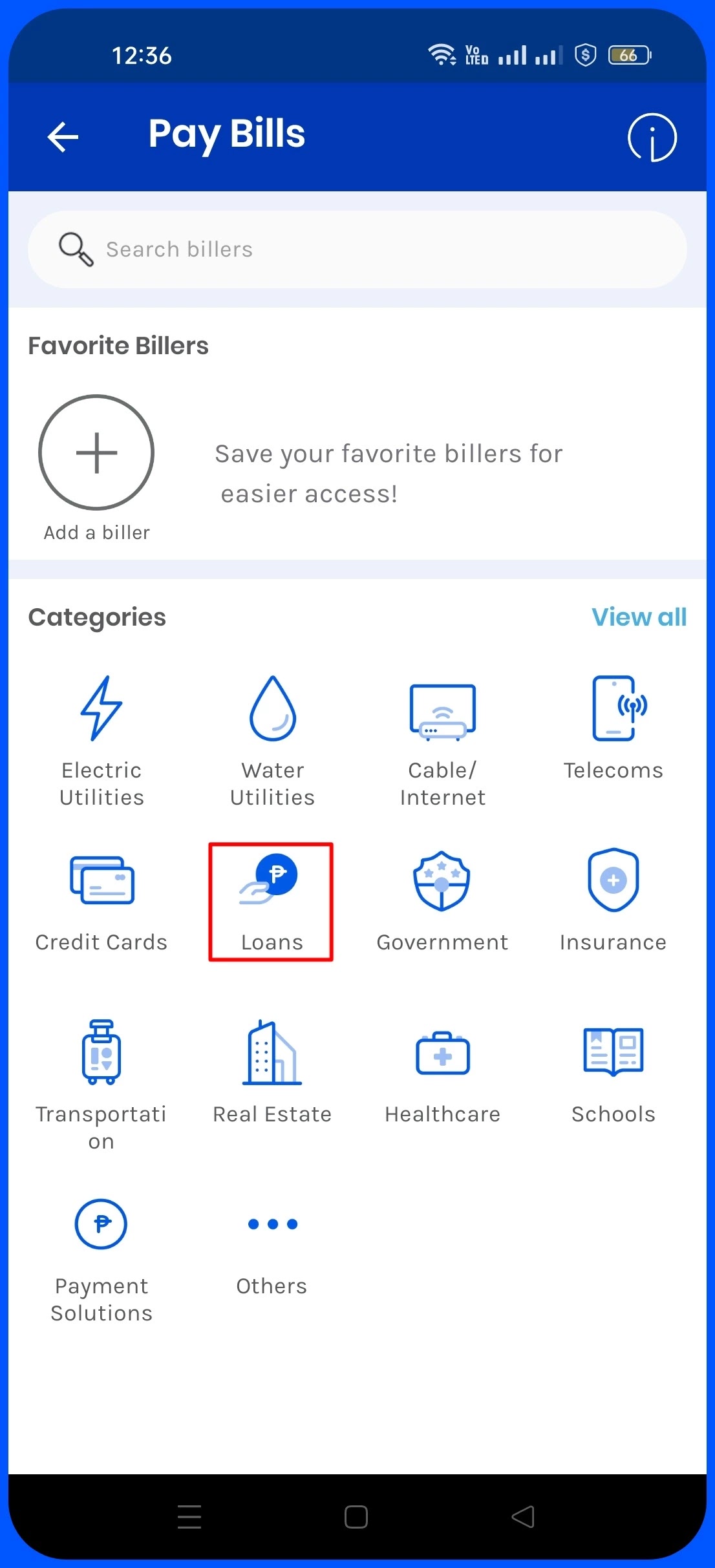Screen dimensions: 715x1568
Task: Select the Loans category
Action: point(271,902)
